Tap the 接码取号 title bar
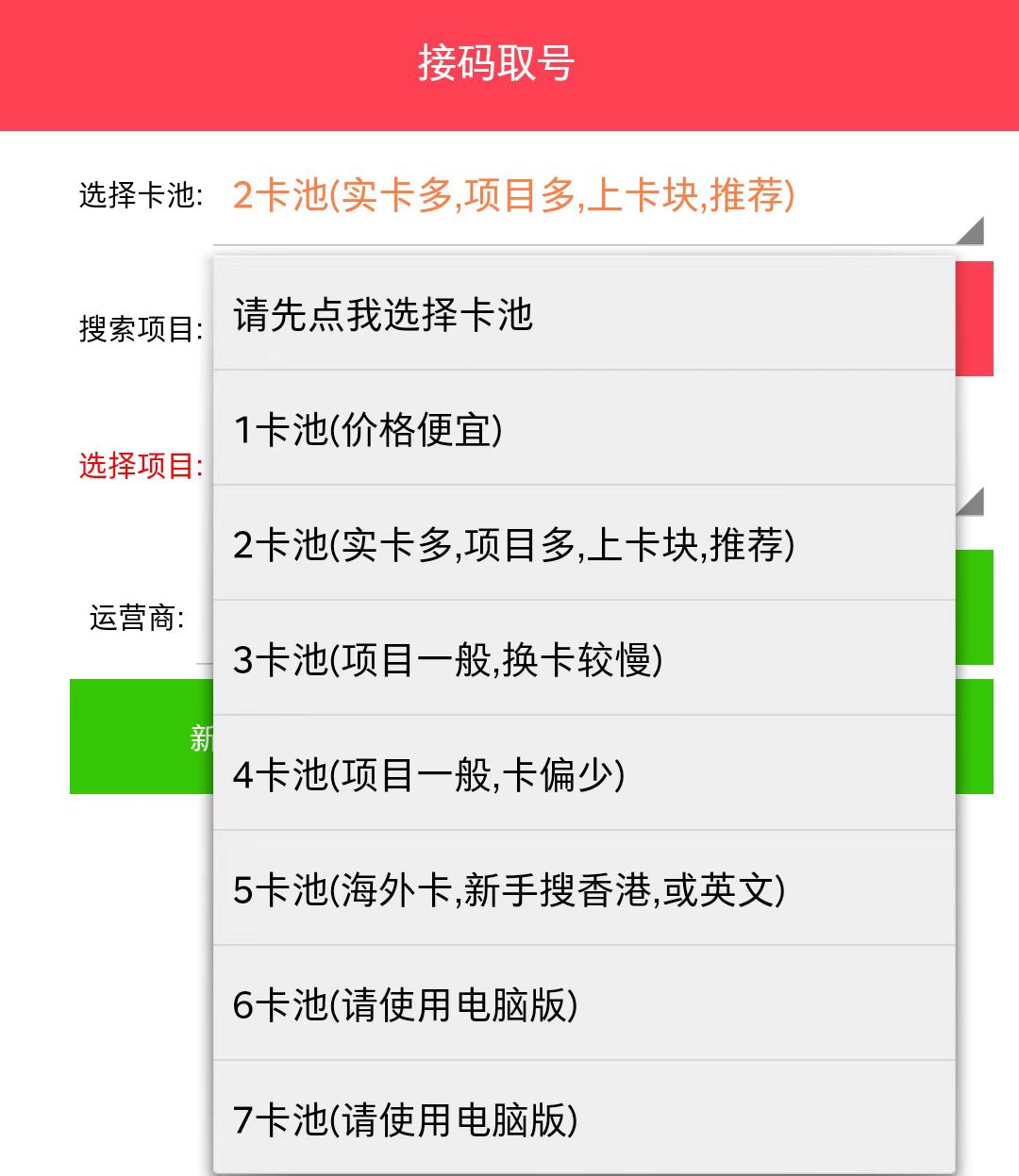The width and height of the screenshot is (1019, 1176). coord(509,64)
